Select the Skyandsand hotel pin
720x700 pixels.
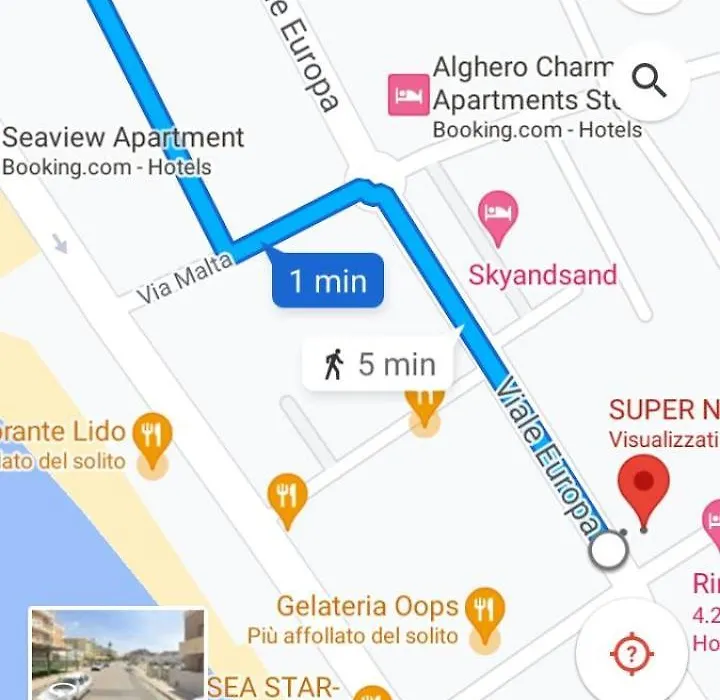(498, 216)
